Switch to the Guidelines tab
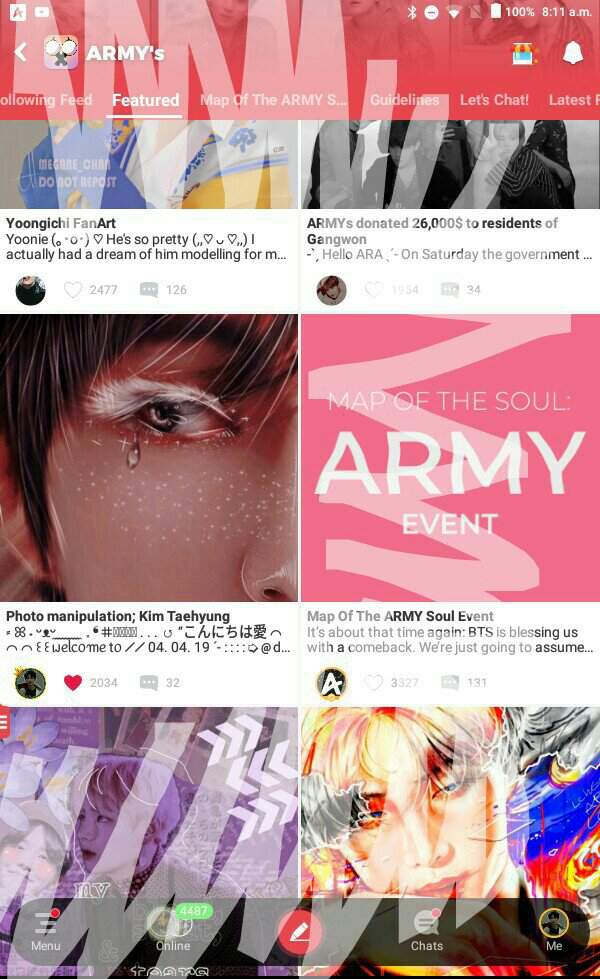 (x=404, y=100)
